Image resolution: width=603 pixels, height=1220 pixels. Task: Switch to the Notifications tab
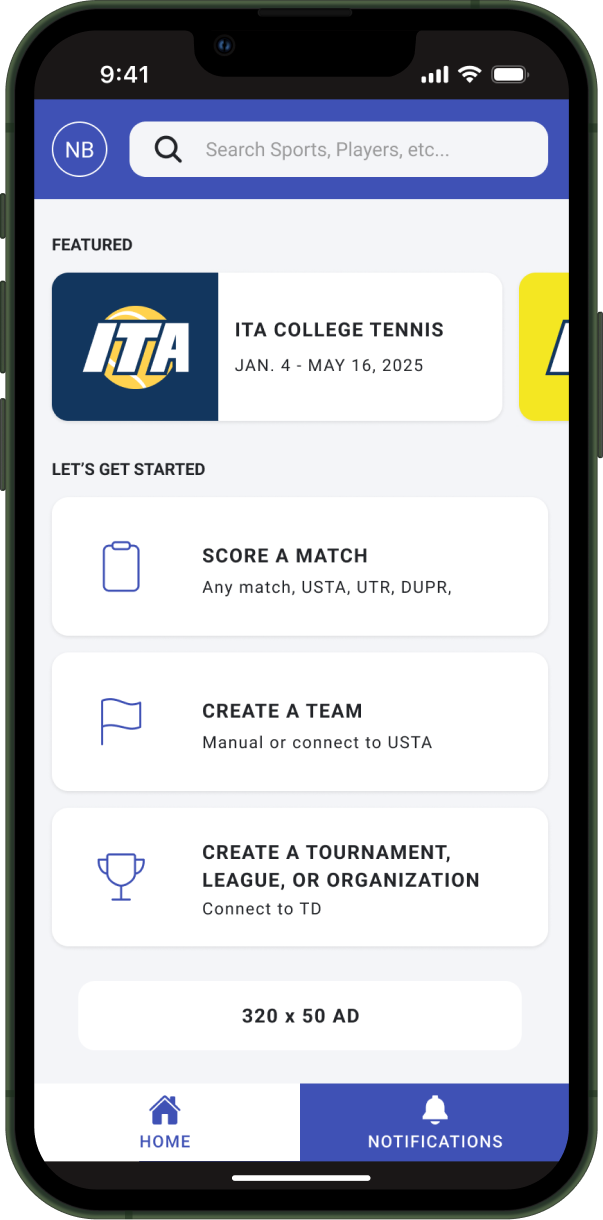click(434, 1122)
